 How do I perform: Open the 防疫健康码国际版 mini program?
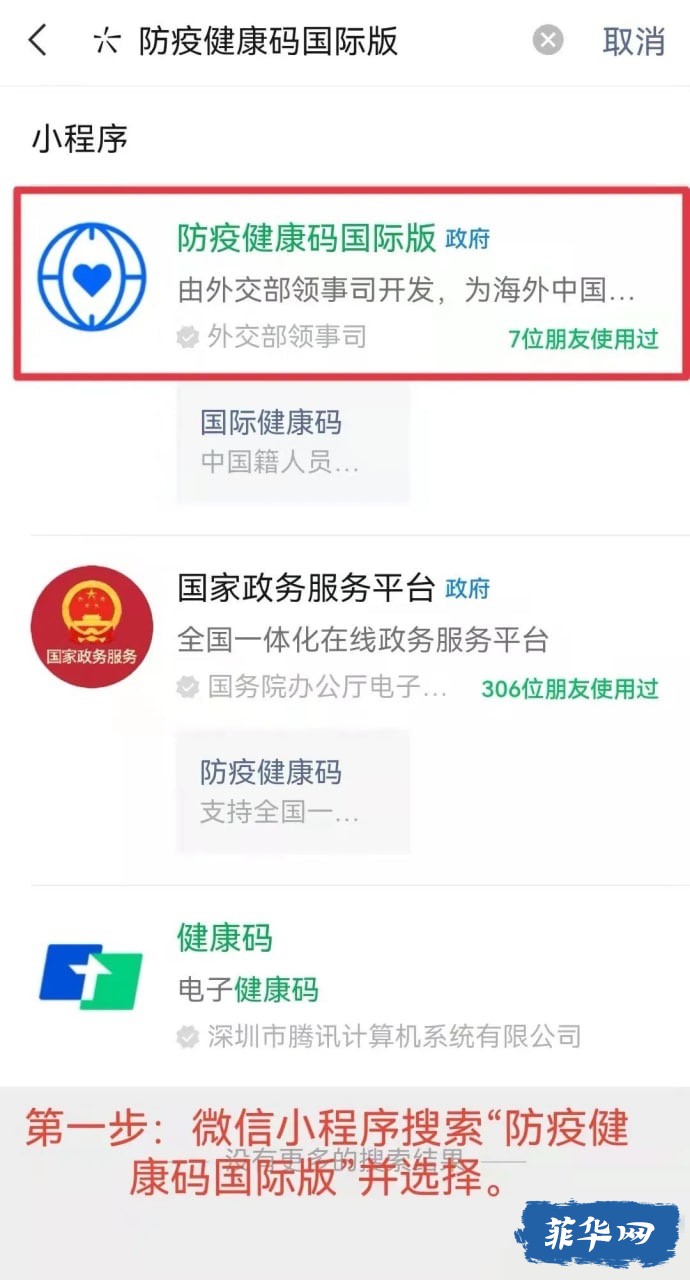350,281
